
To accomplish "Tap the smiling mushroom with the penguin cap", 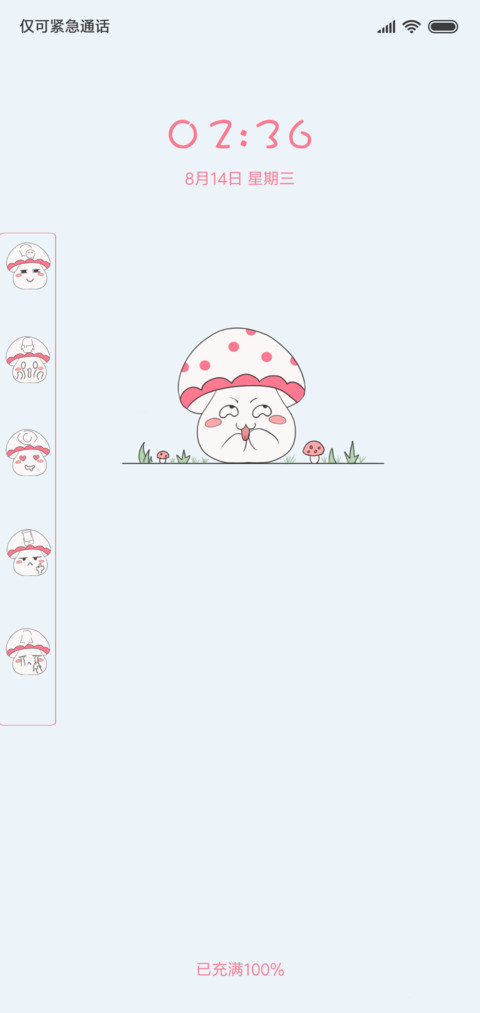I will 28,266.
